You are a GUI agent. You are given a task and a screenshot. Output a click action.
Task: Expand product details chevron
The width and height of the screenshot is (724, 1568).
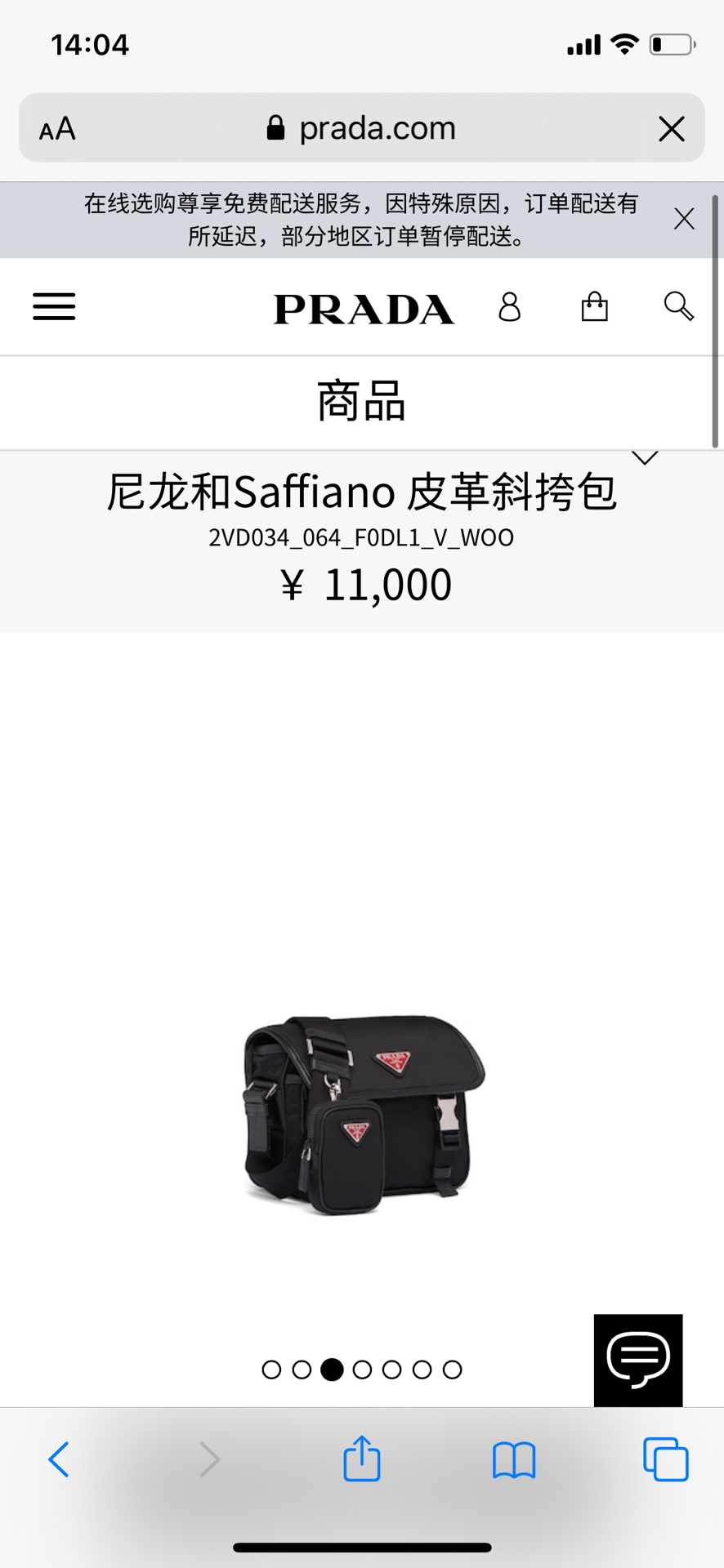tap(645, 458)
